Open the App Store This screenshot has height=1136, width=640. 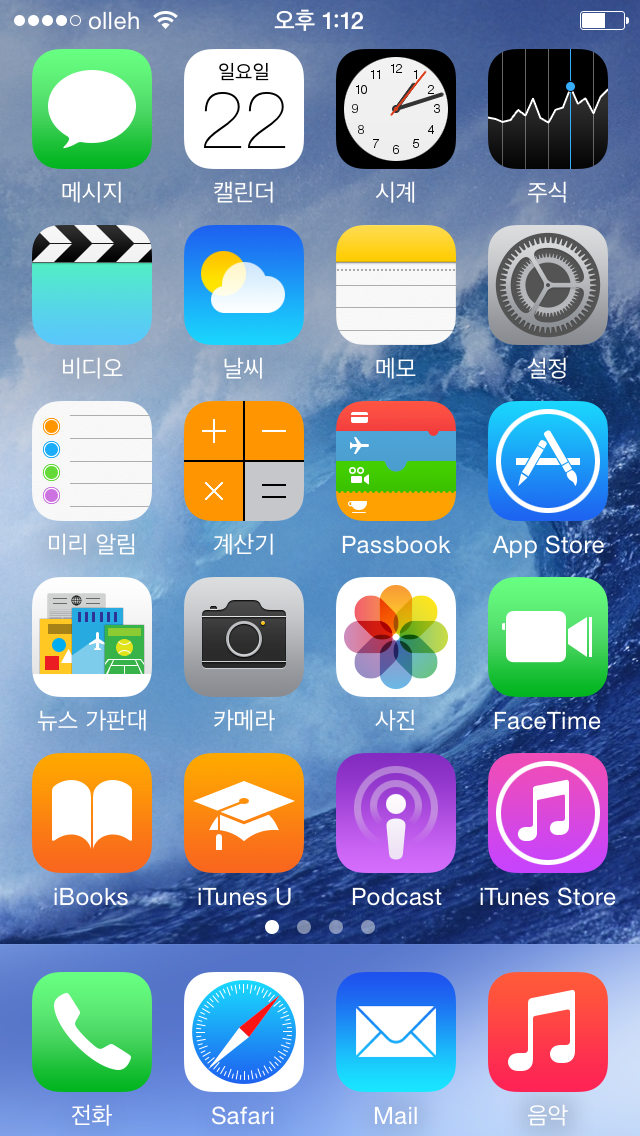(548, 461)
